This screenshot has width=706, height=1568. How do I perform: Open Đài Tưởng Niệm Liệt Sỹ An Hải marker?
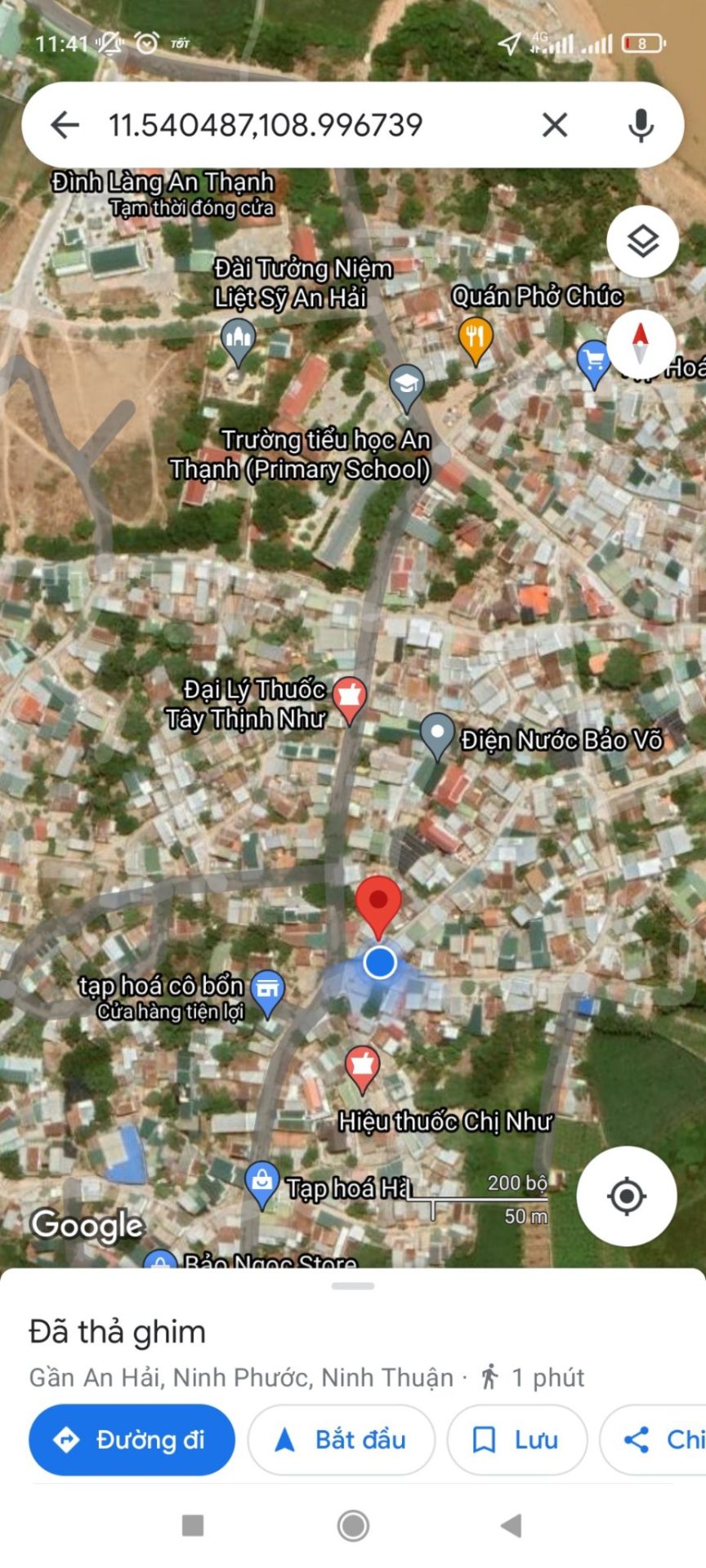click(238, 339)
